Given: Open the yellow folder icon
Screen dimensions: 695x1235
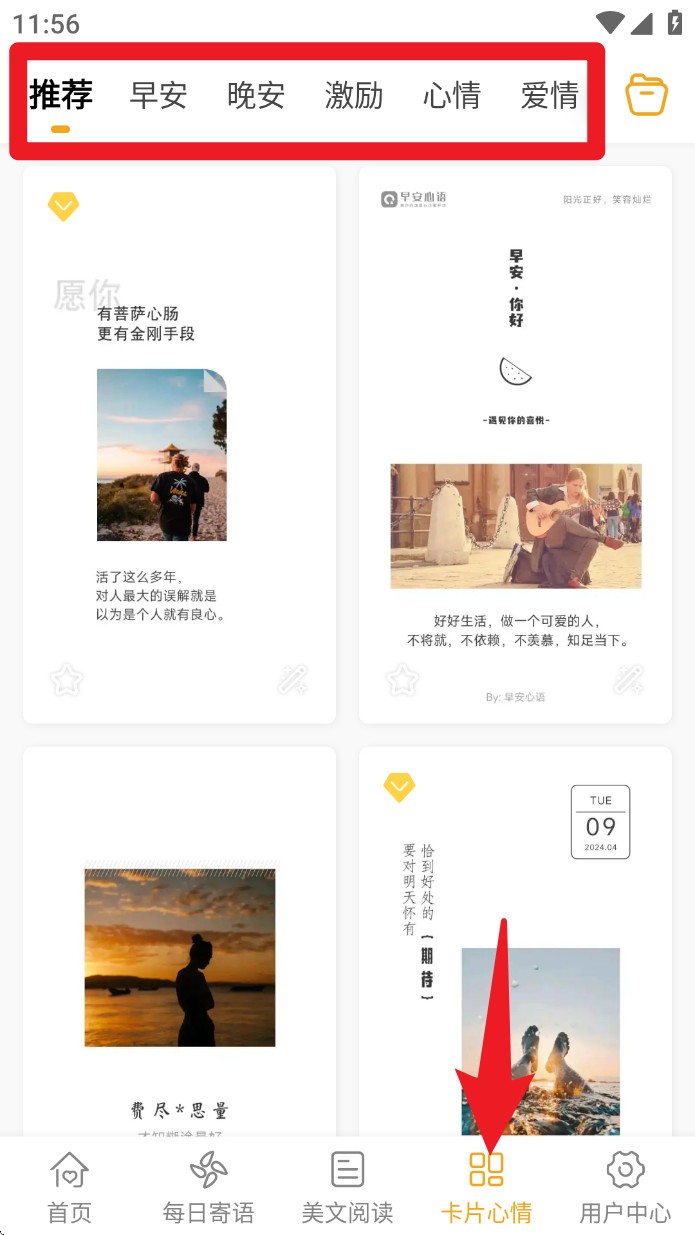Looking at the screenshot, I should pyautogui.click(x=646, y=95).
